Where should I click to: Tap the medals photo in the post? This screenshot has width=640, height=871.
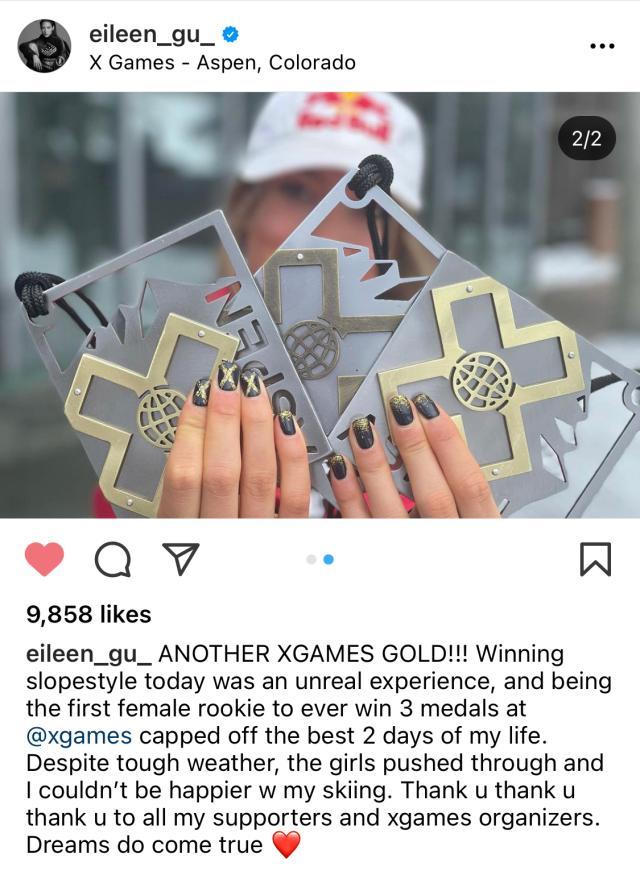(320, 305)
